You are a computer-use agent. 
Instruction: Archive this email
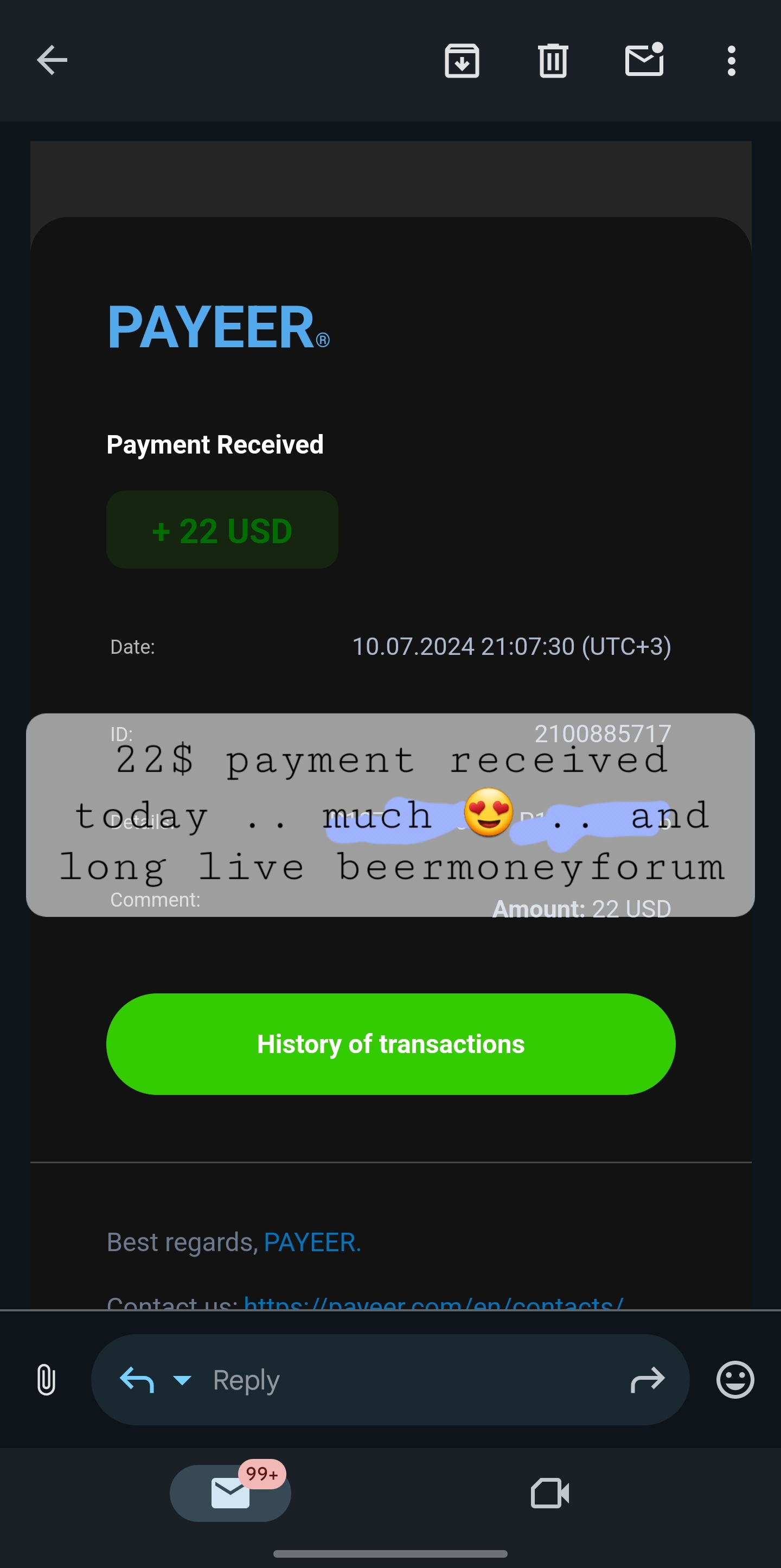click(462, 61)
